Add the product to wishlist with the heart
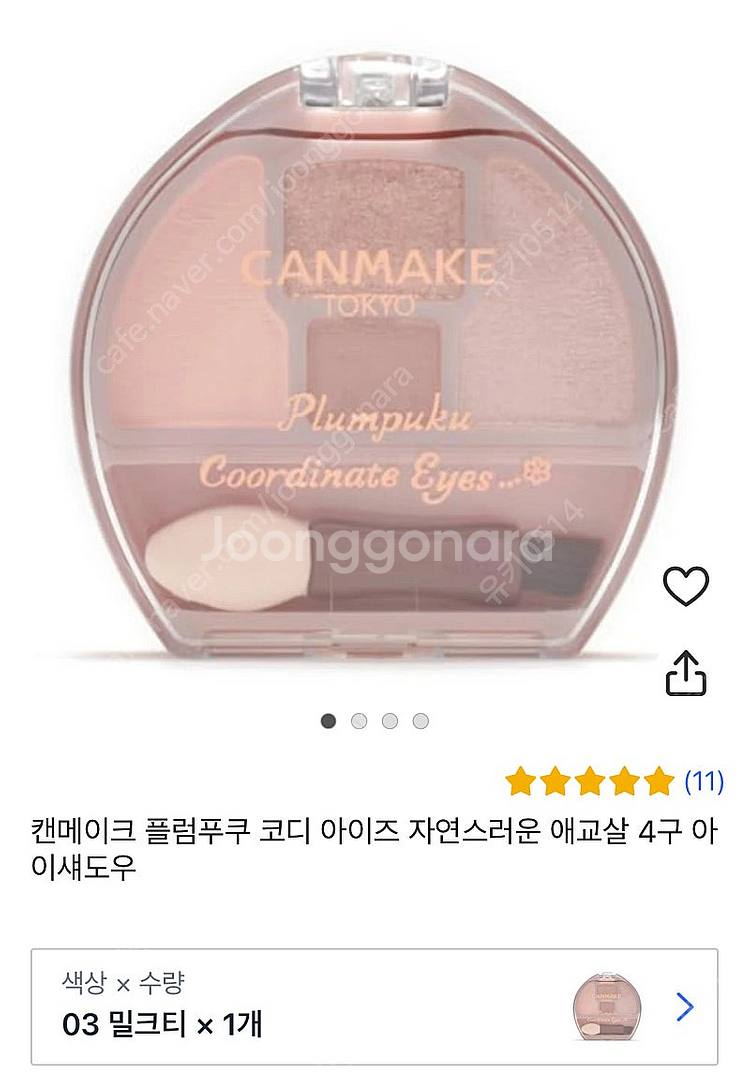 (685, 585)
